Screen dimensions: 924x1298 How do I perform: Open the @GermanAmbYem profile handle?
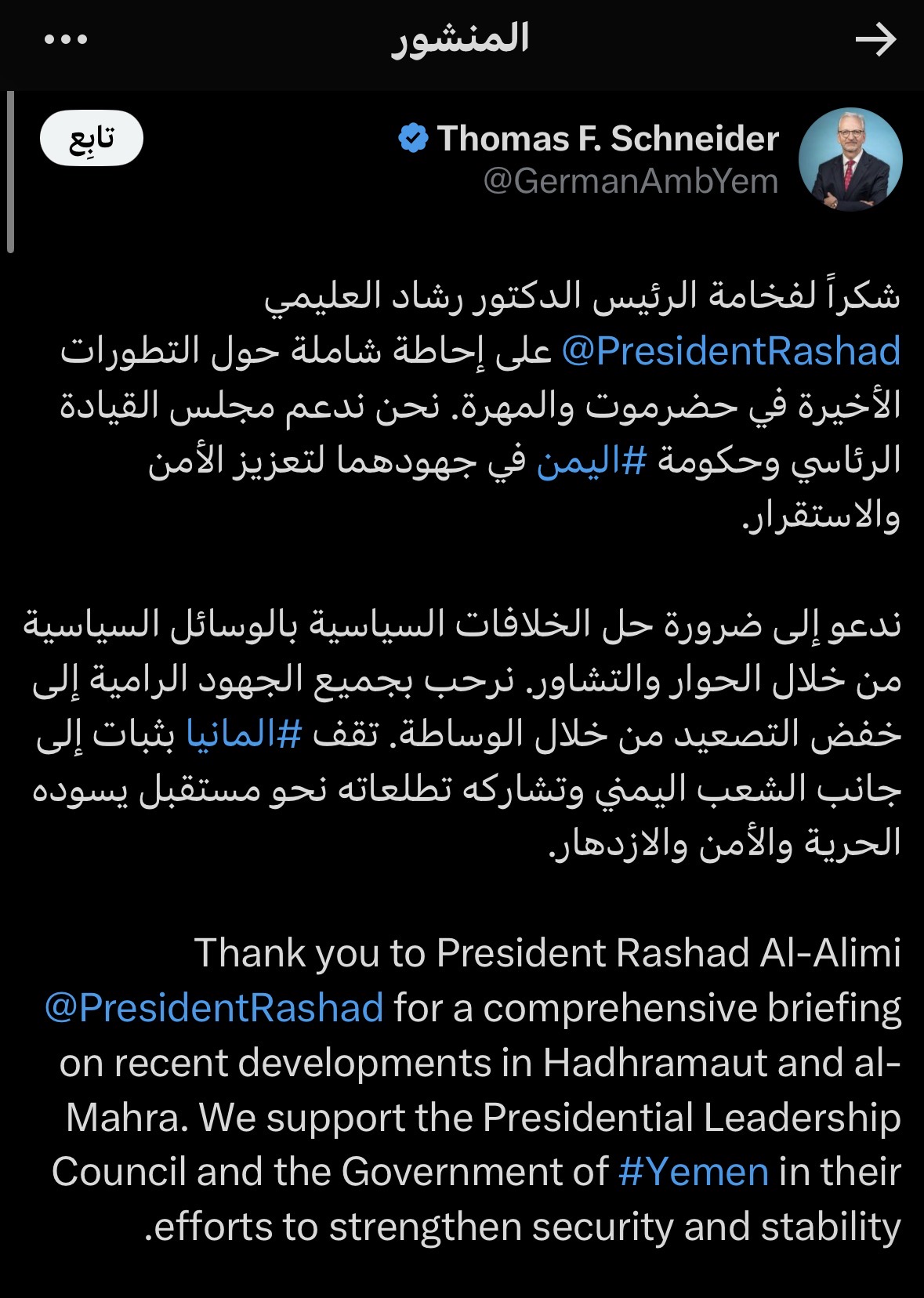631,182
